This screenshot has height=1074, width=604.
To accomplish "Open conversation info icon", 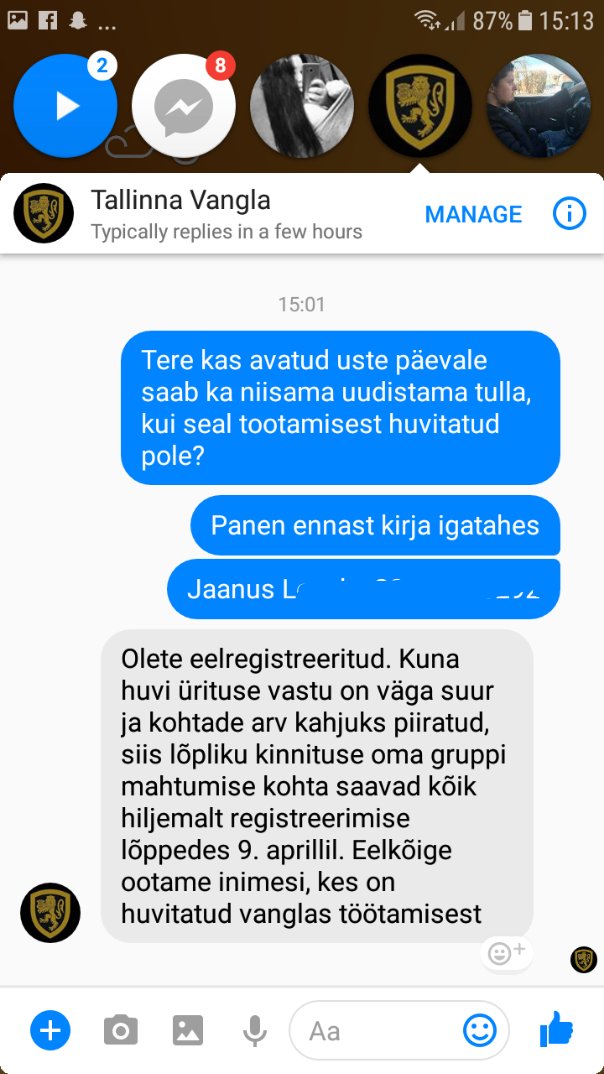I will pyautogui.click(x=570, y=214).
